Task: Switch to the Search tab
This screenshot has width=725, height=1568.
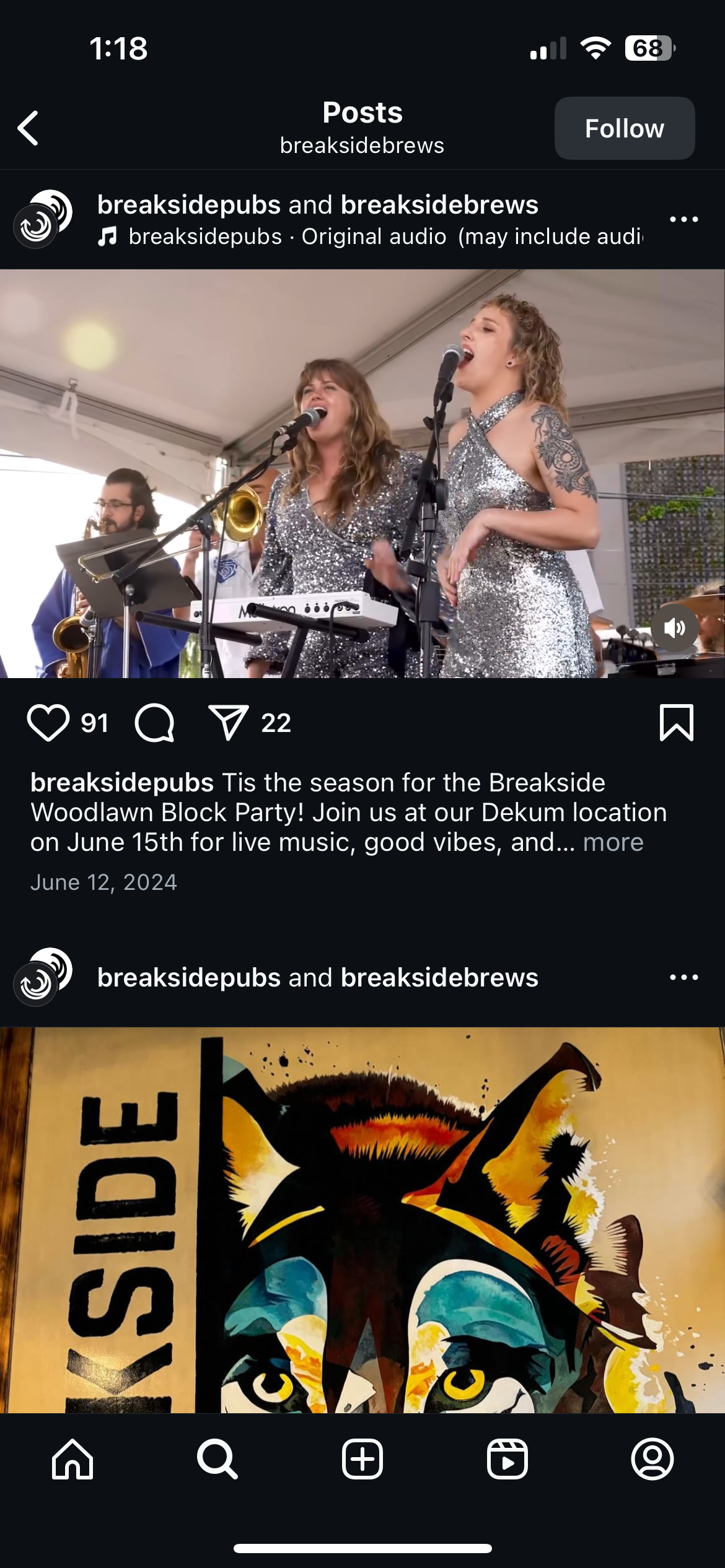Action: pyautogui.click(x=217, y=1459)
